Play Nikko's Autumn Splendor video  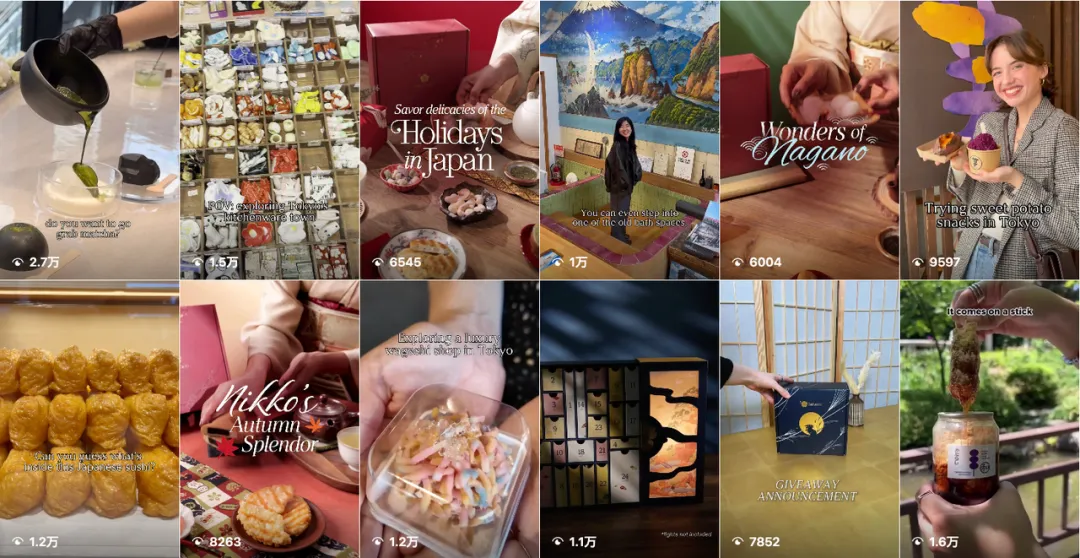[x=269, y=419]
